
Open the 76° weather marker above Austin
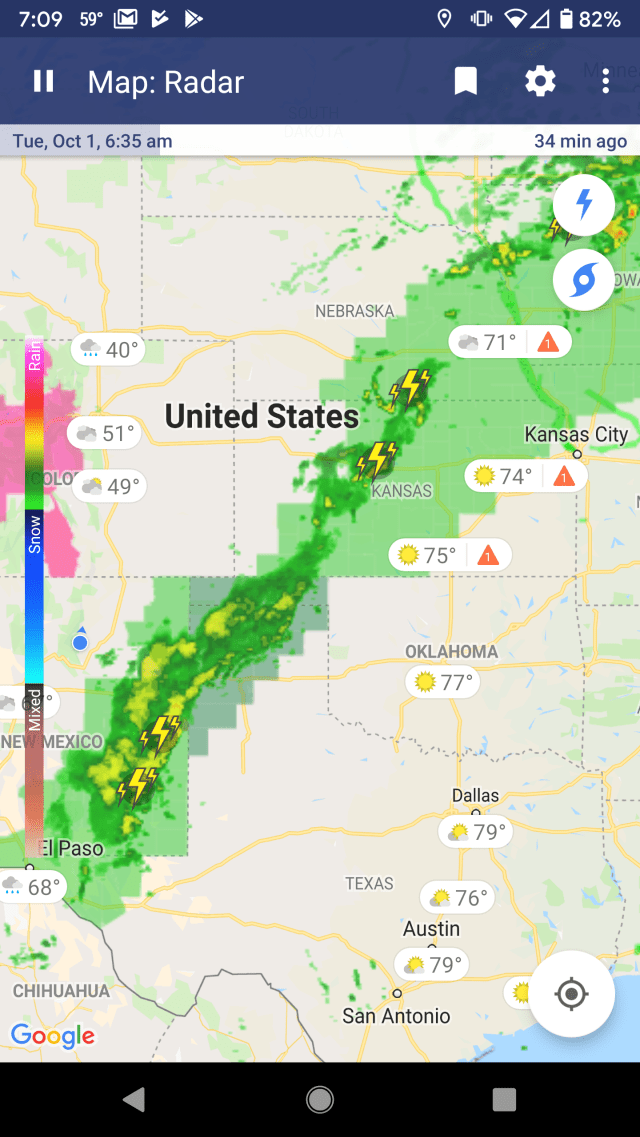(x=456, y=898)
